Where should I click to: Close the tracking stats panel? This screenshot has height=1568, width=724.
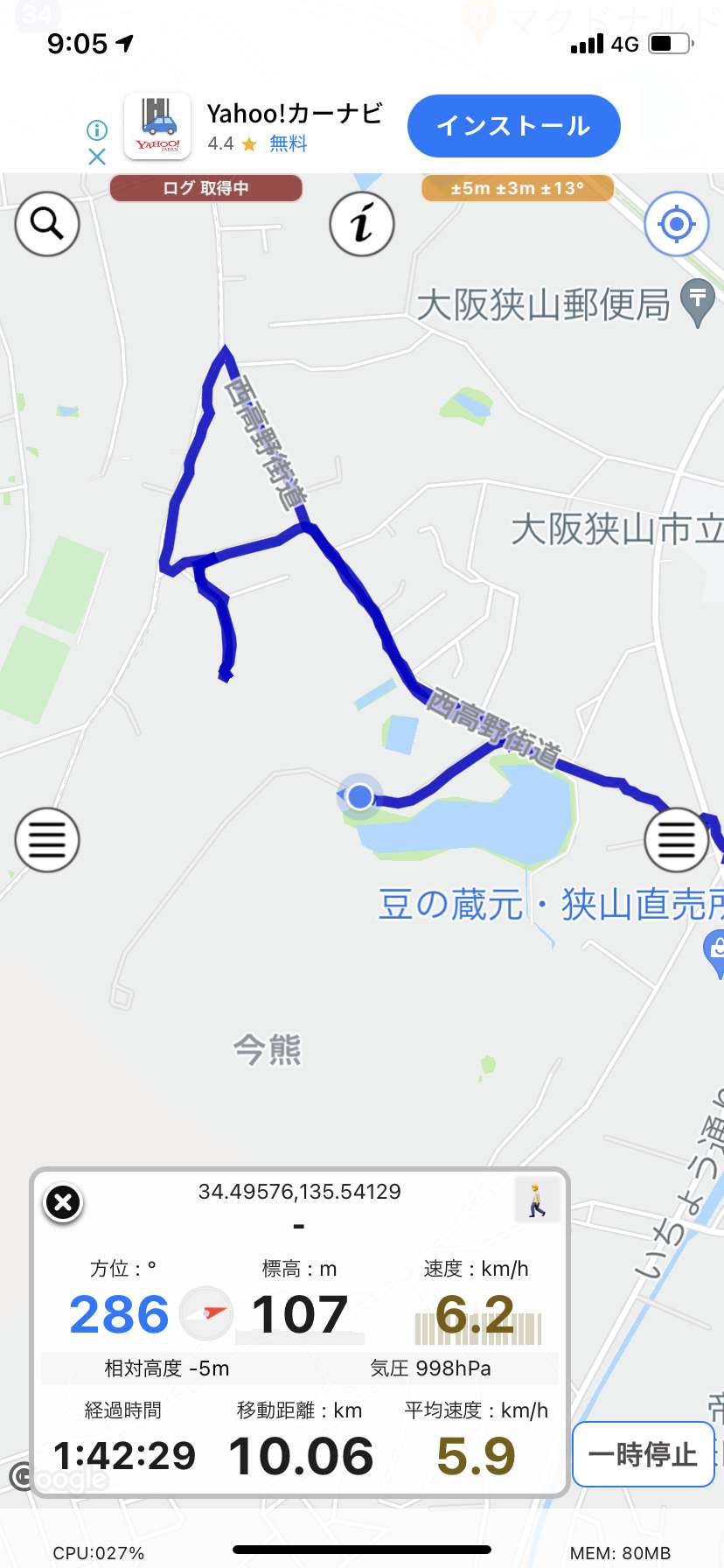pos(63,1203)
